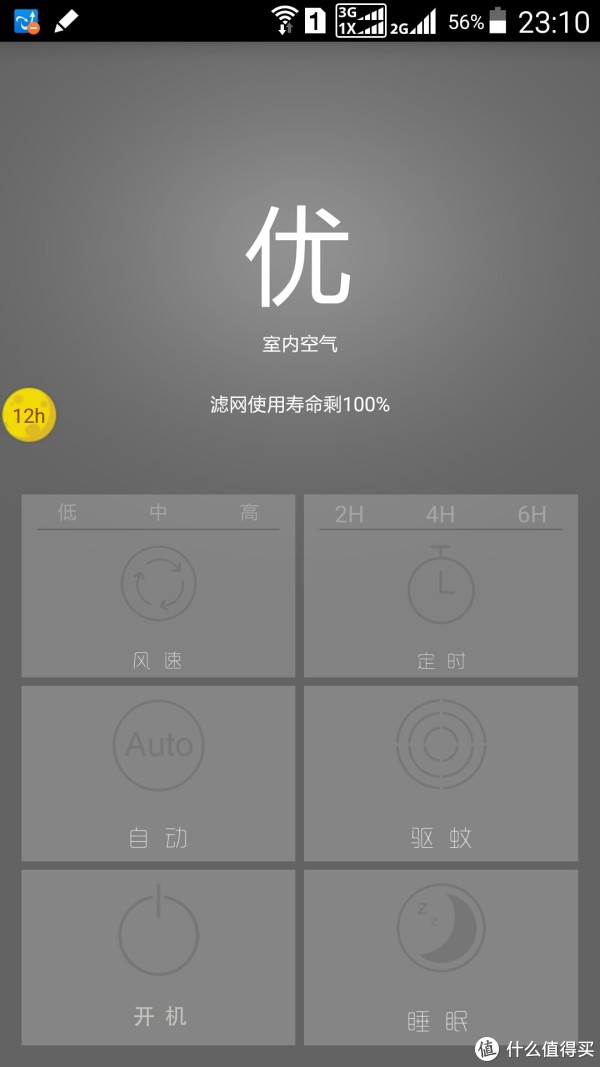The image size is (600, 1067).
Task: Activate 自动 auto mode
Action: [159, 773]
